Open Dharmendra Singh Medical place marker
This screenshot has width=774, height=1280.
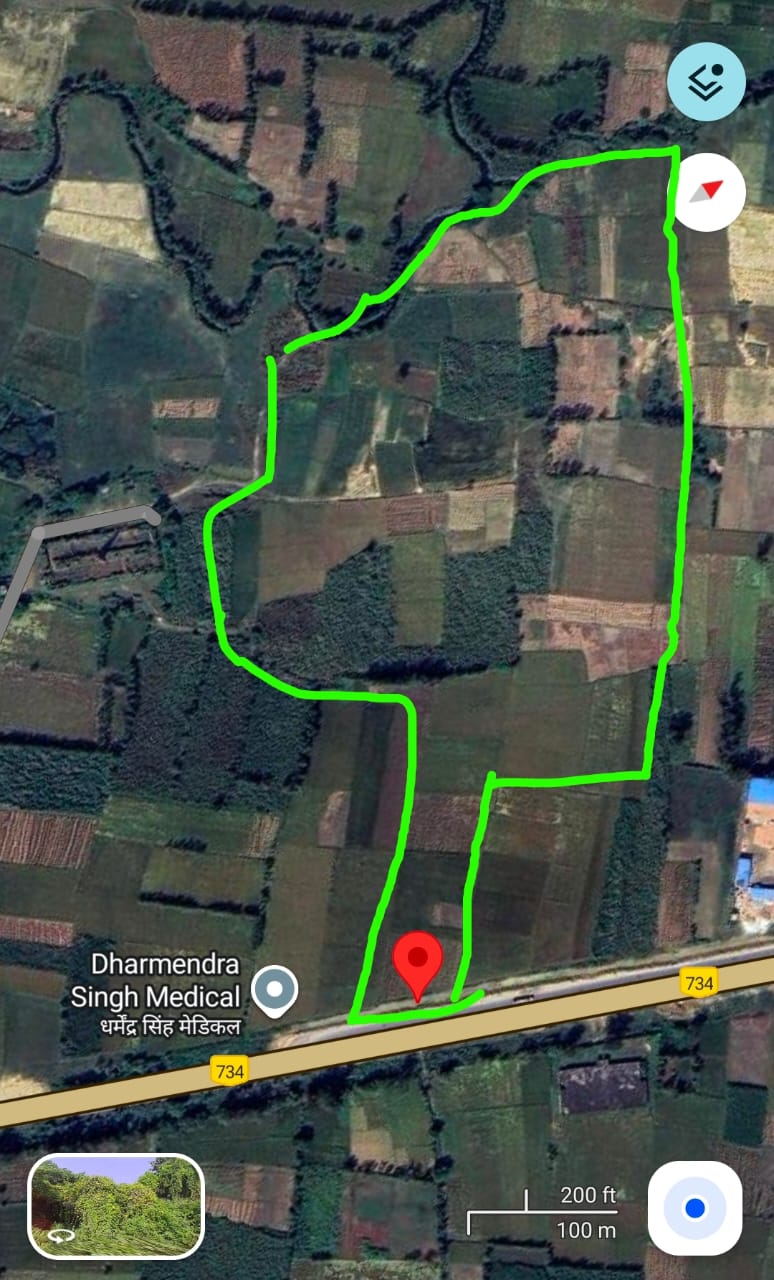point(274,990)
